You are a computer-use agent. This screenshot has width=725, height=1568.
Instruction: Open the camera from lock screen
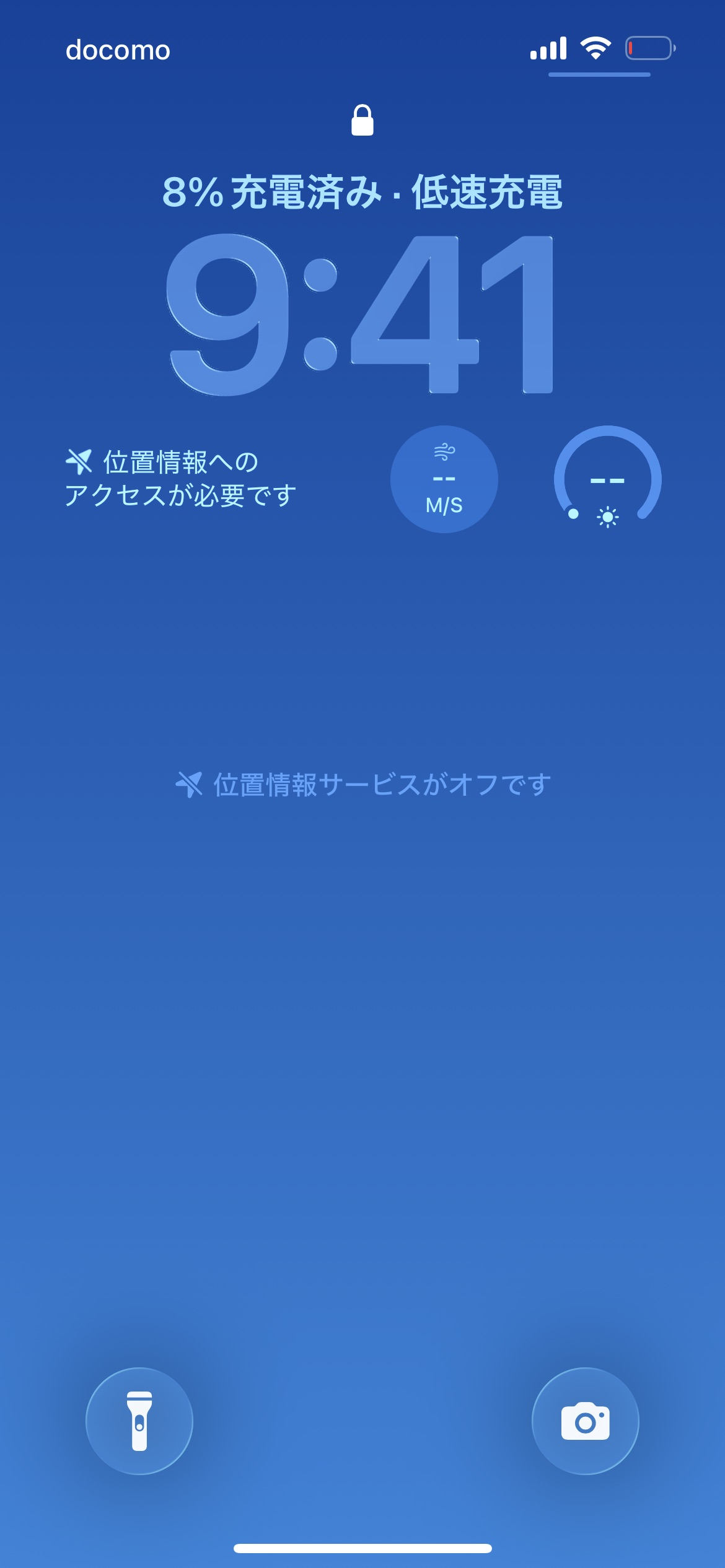coord(585,1421)
